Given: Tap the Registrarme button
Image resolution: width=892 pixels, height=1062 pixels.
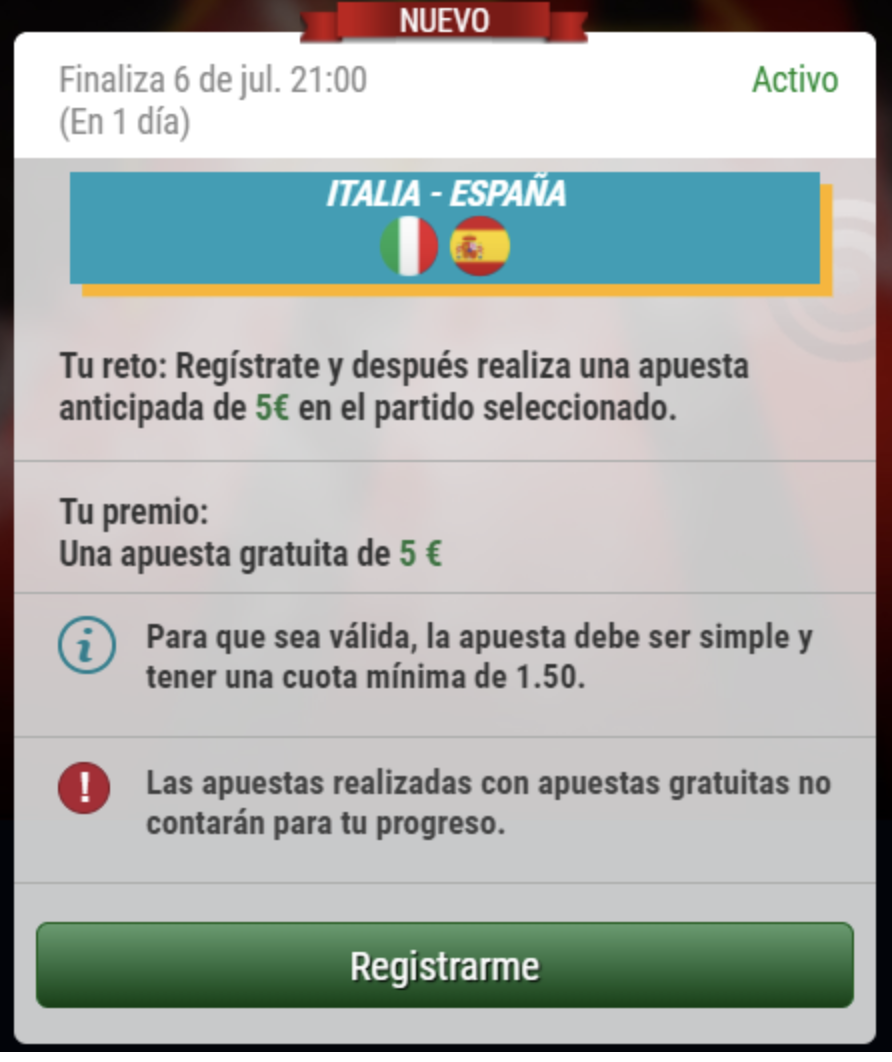Looking at the screenshot, I should [445, 966].
